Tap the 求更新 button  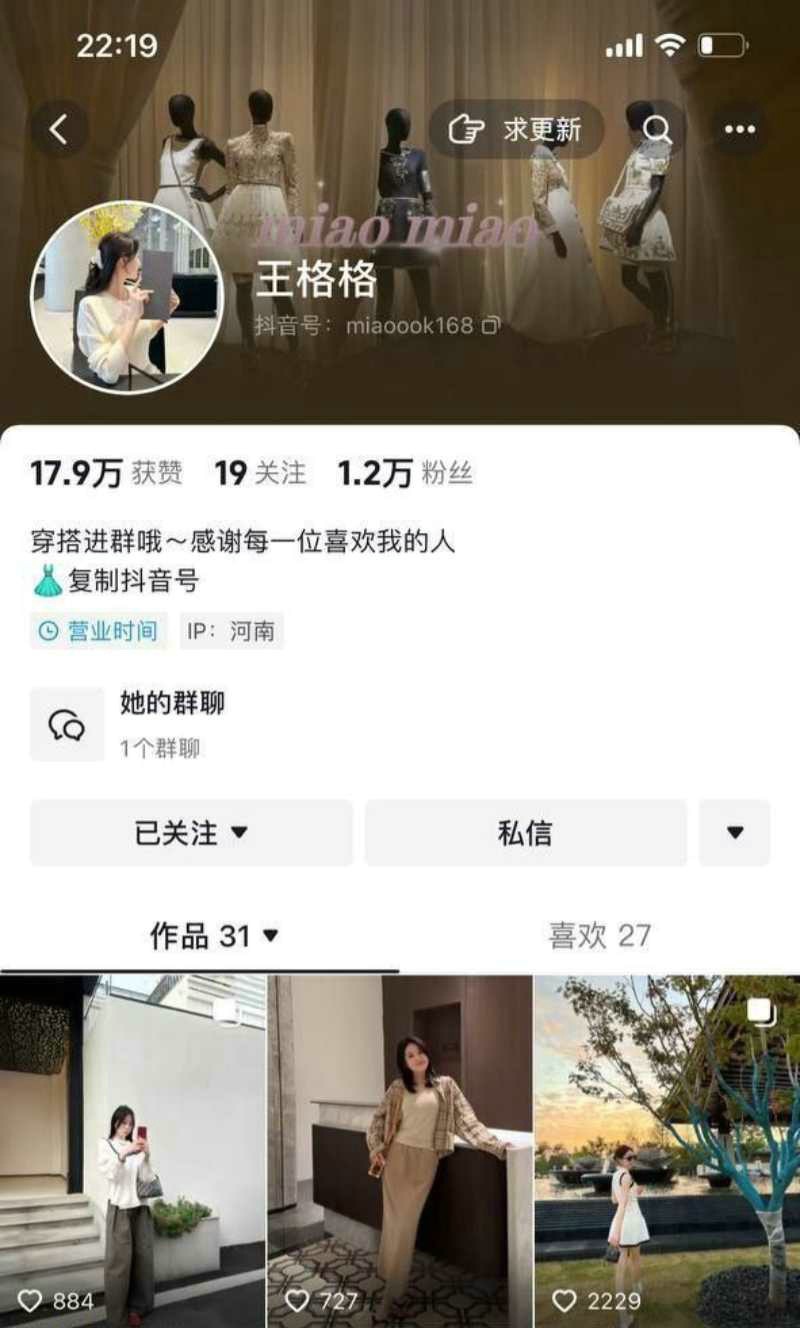(517, 129)
